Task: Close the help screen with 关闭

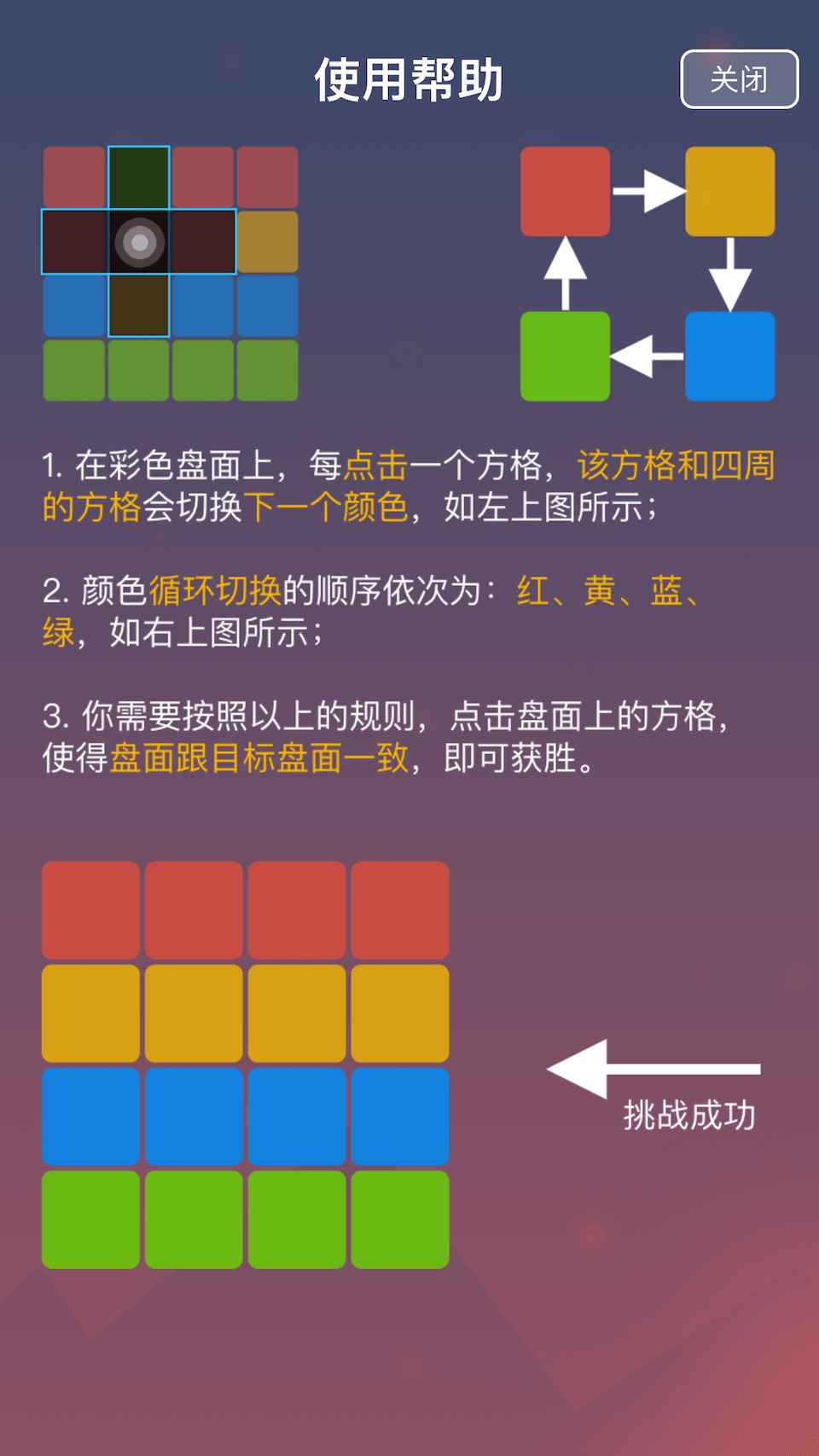Action: tap(739, 79)
